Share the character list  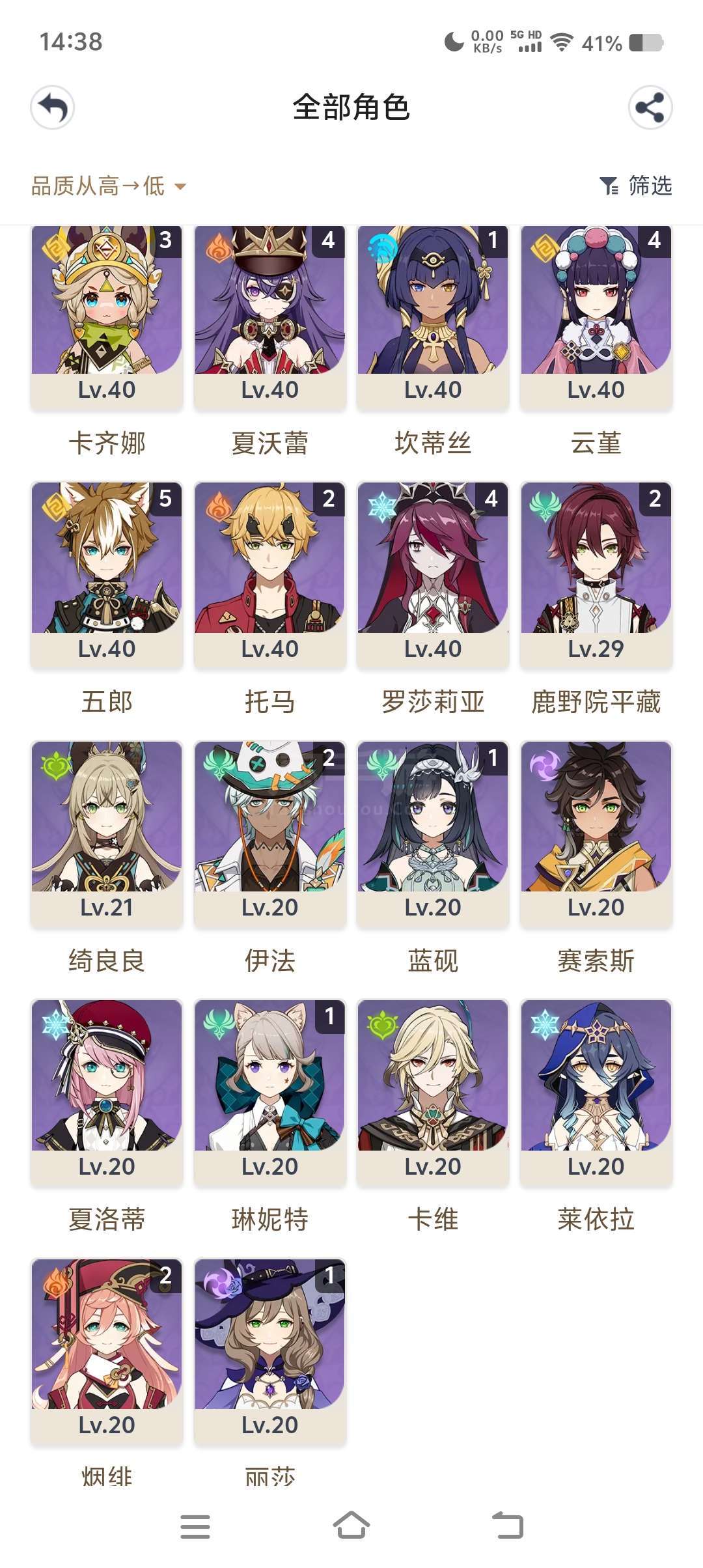(650, 107)
